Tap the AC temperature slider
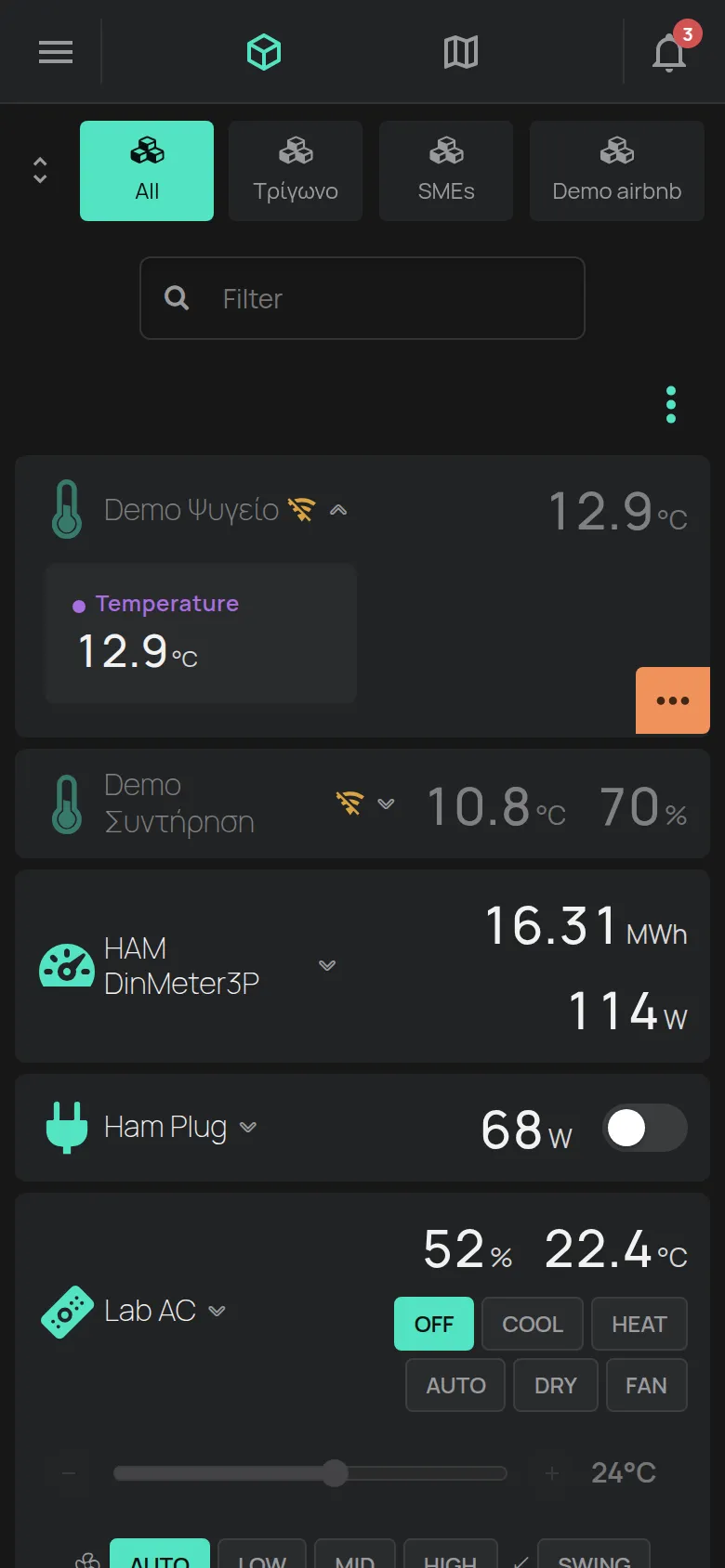 pyautogui.click(x=310, y=1473)
